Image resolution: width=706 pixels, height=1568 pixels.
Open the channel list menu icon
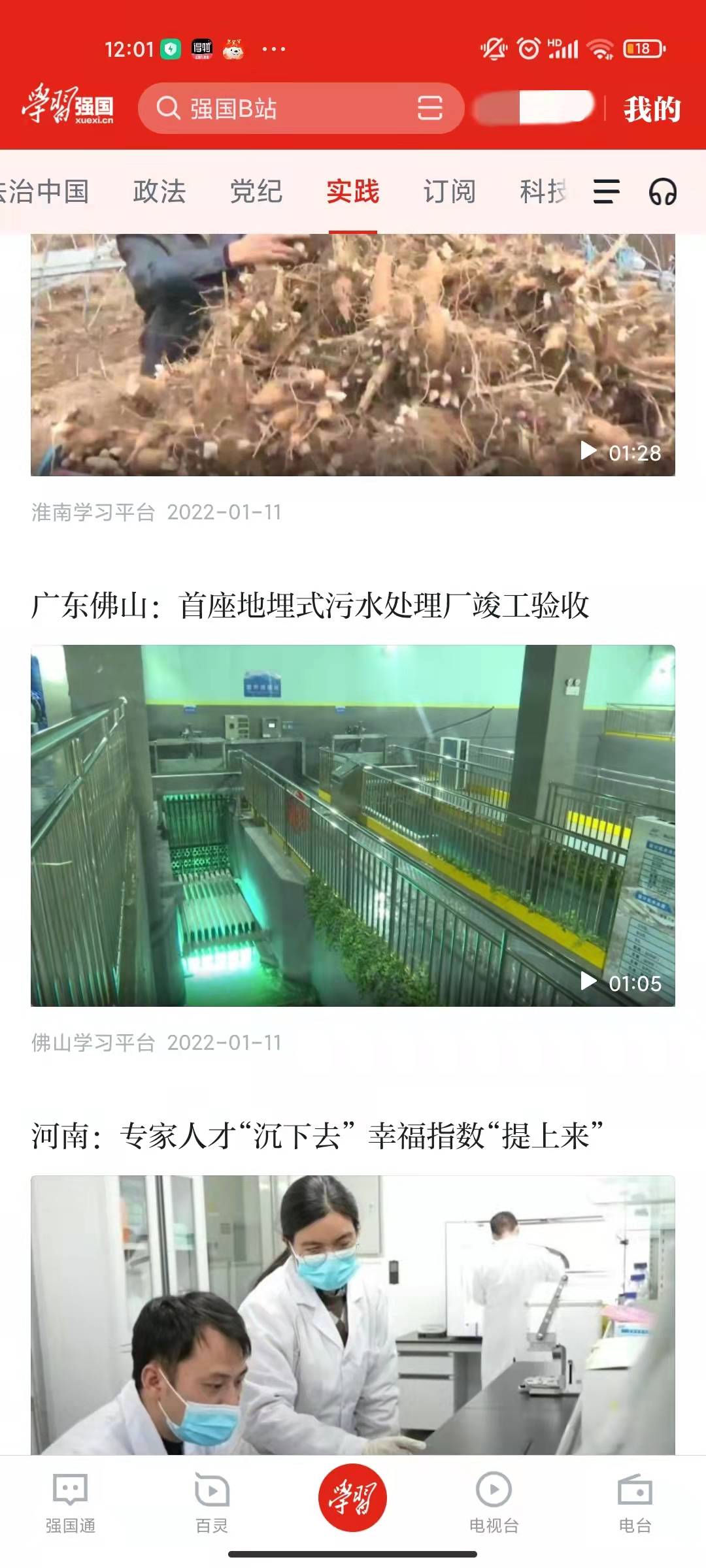coord(606,192)
